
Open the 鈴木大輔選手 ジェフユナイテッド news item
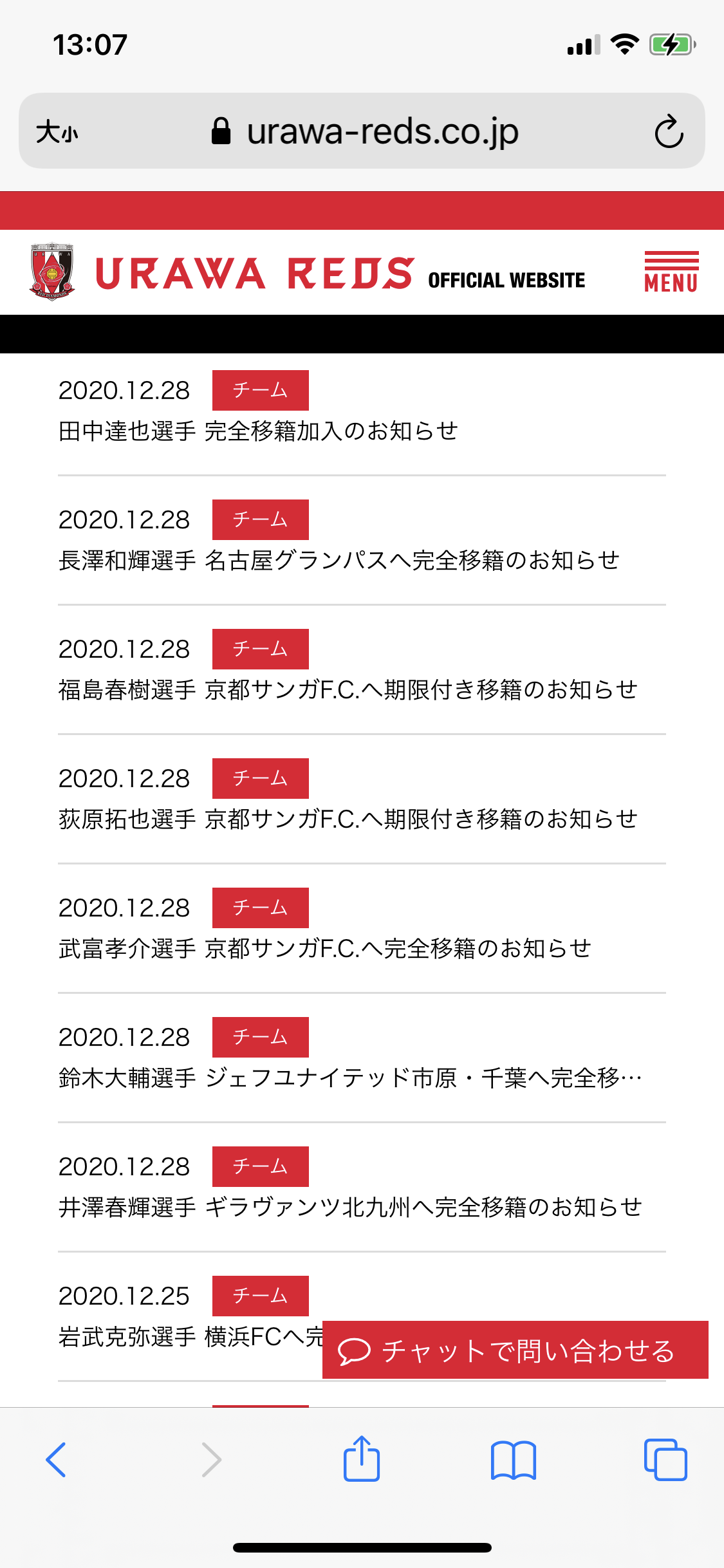click(350, 1078)
